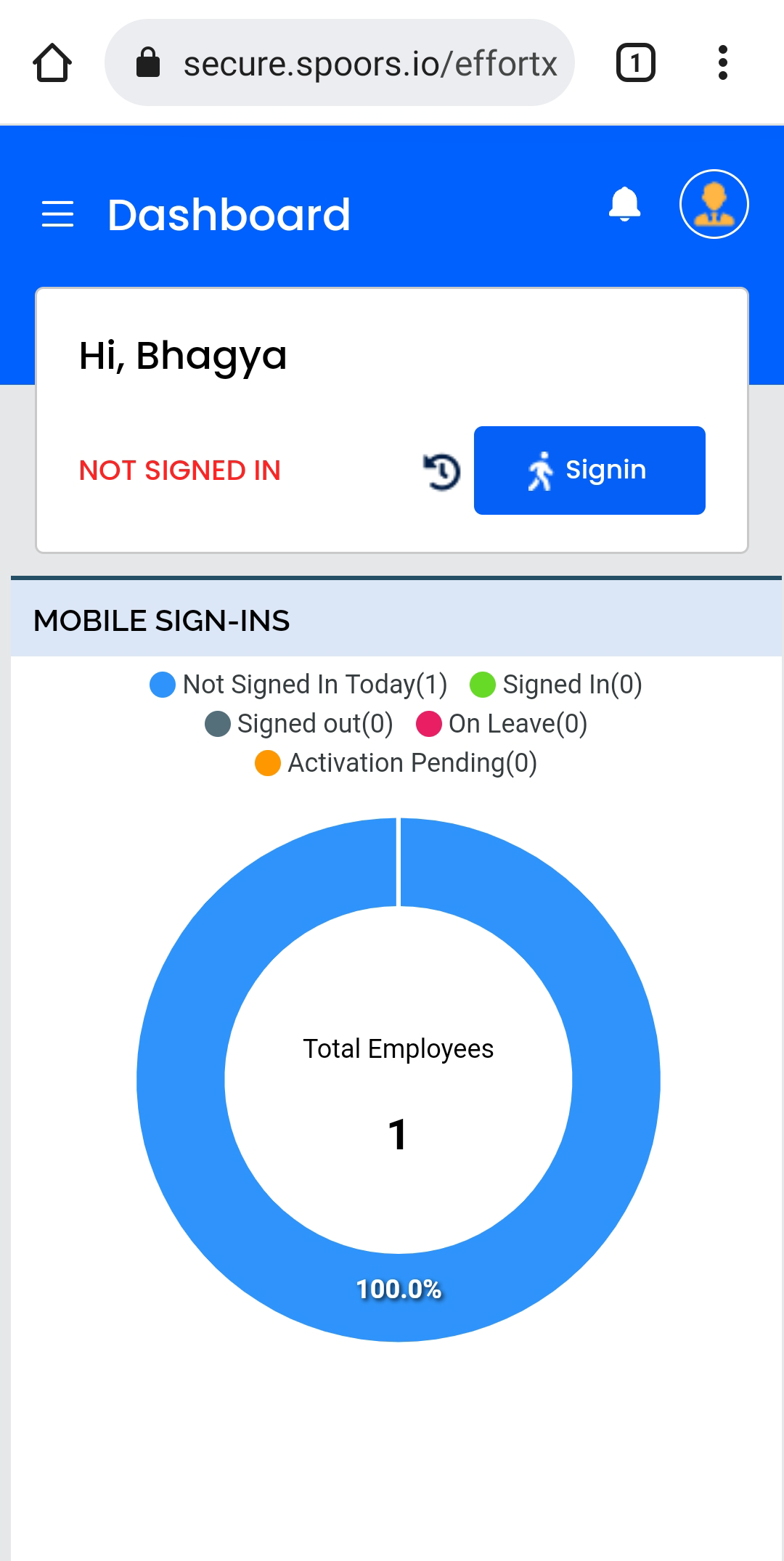Open the user profile avatar
The image size is (784, 1561).
coord(714,204)
